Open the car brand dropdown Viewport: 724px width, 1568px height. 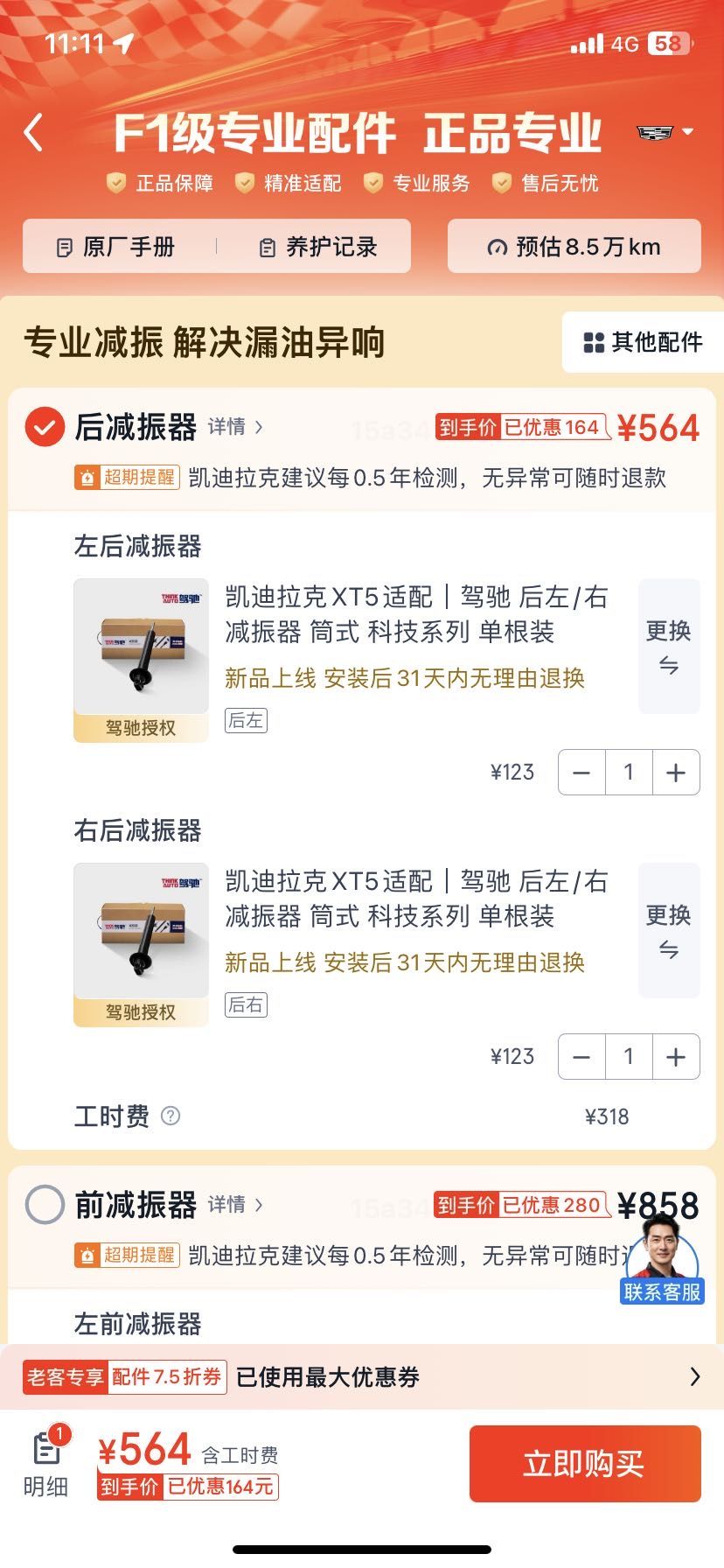pyautogui.click(x=665, y=133)
